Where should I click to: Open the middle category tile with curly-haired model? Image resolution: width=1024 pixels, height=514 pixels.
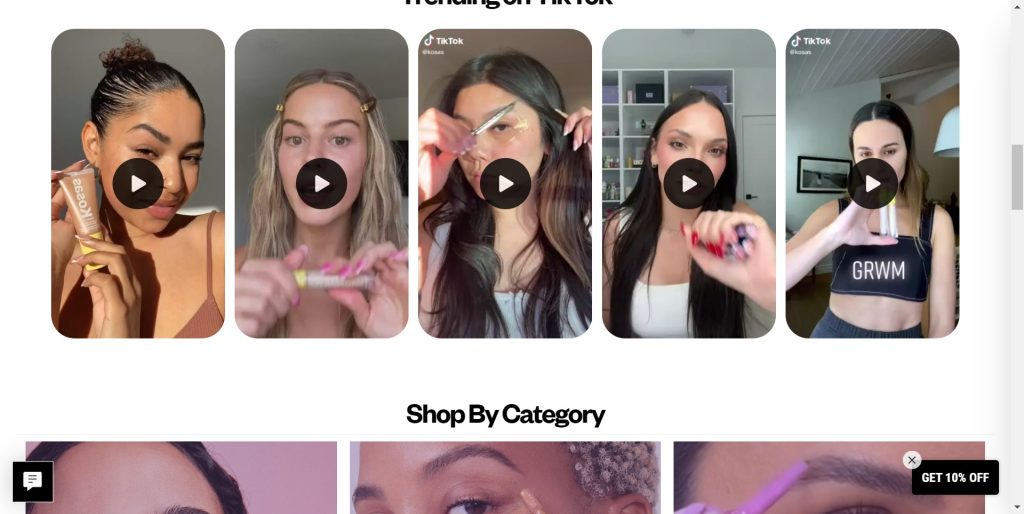[505, 478]
